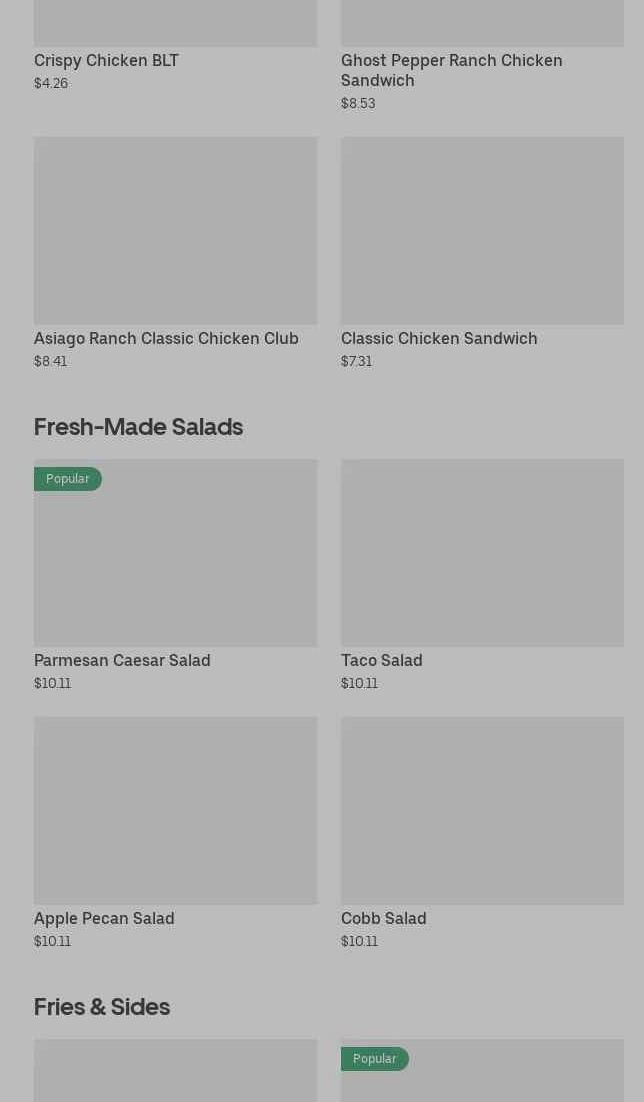Open the Taco Salad item
The image size is (644, 1102).
point(482,570)
